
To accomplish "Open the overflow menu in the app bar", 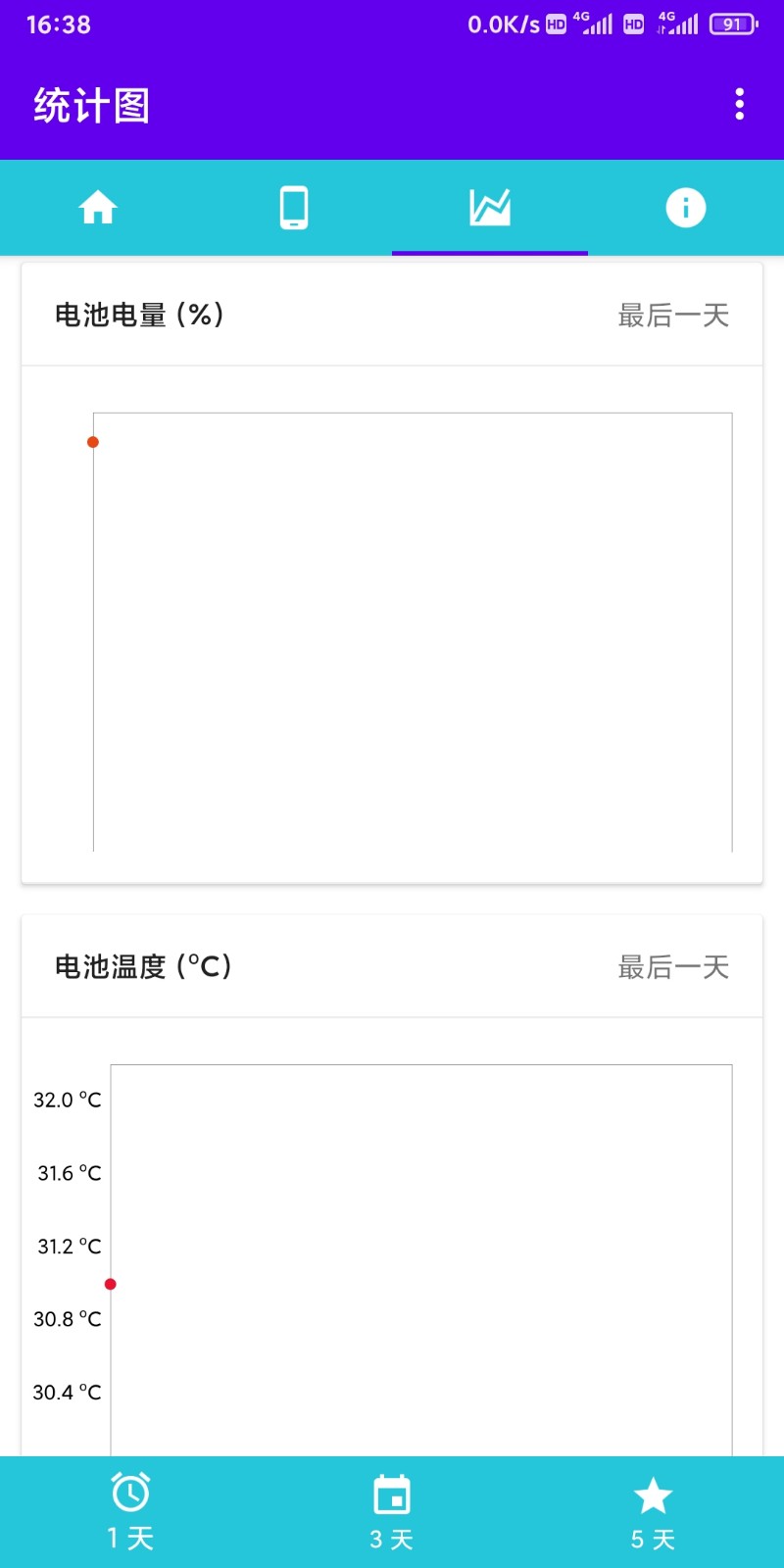I will click(x=739, y=104).
